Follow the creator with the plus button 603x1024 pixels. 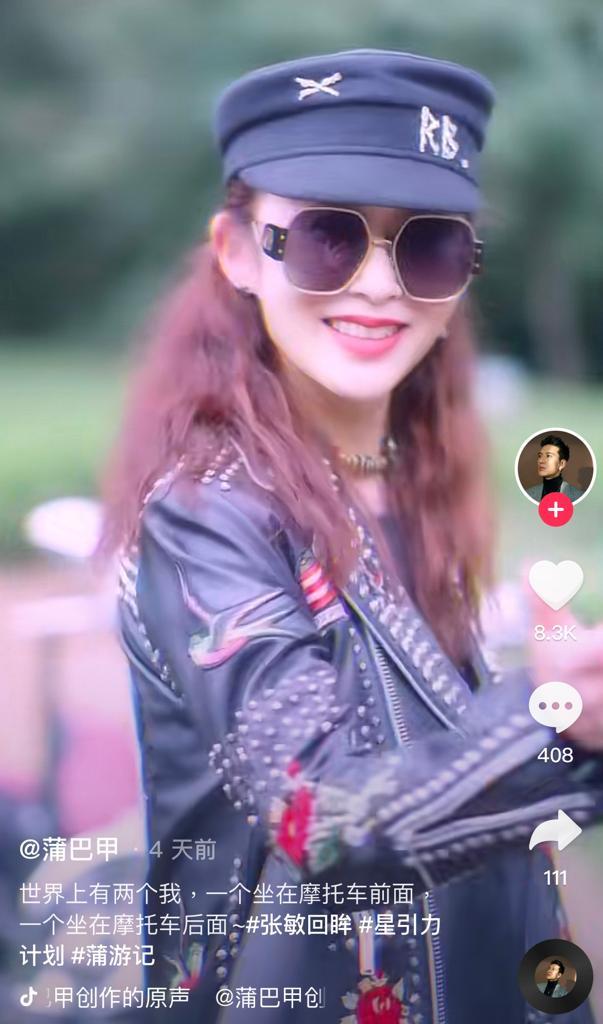point(555,510)
